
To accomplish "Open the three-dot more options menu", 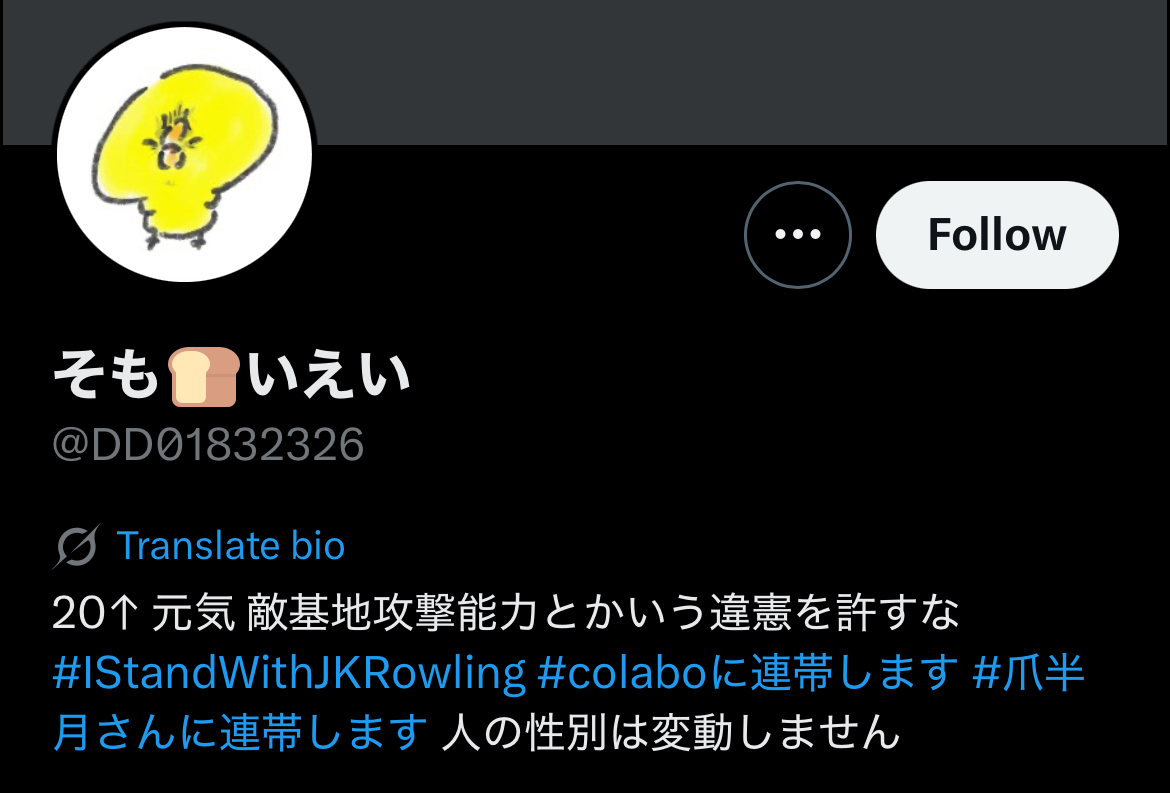I will tap(797, 235).
